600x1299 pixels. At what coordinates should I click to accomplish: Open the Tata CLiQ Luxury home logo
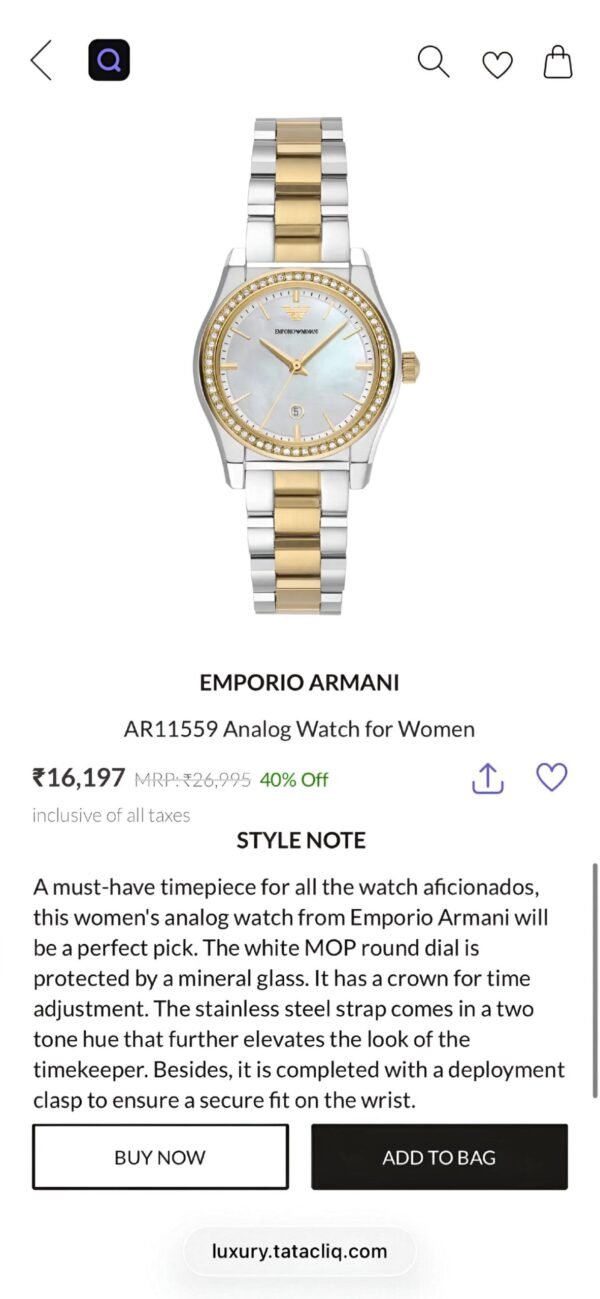coord(109,61)
